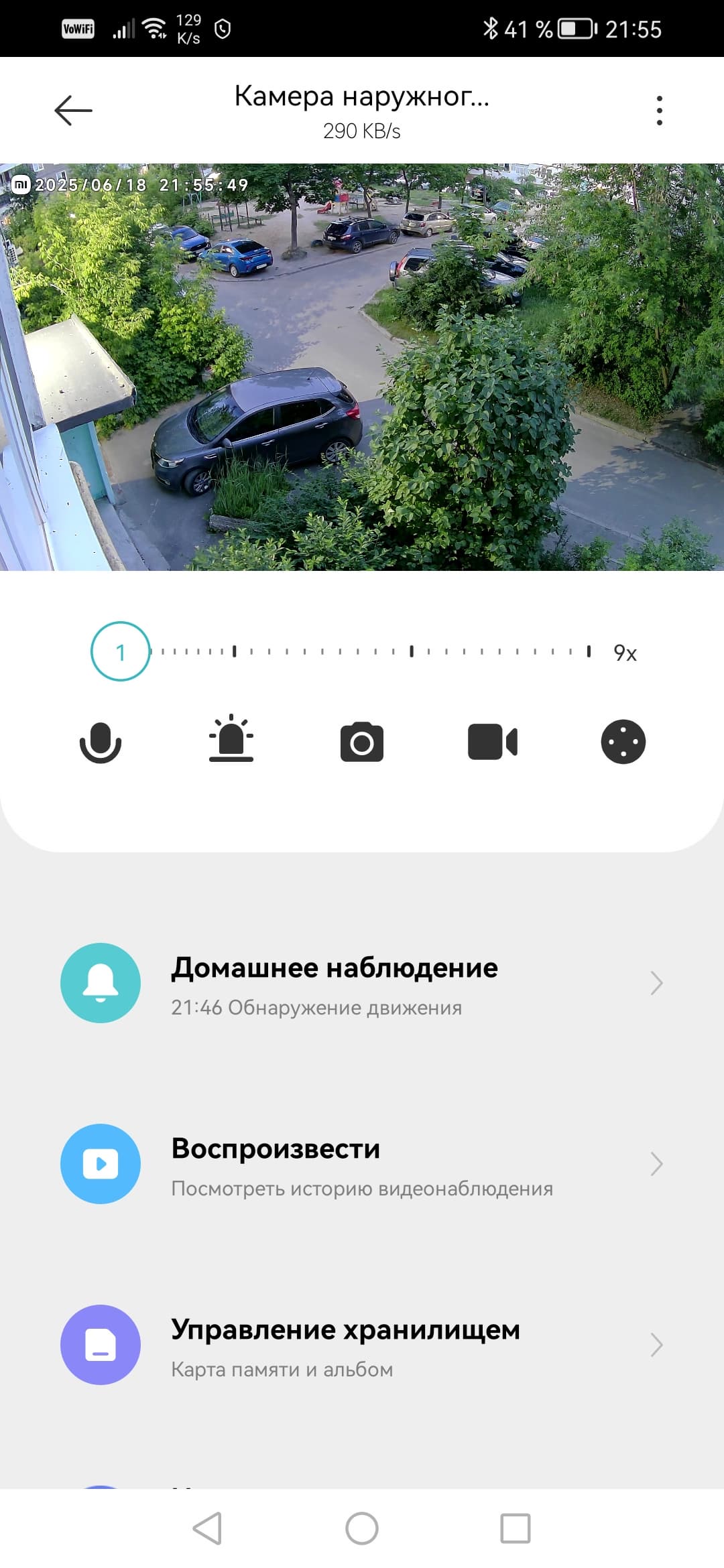Image resolution: width=724 pixels, height=1568 pixels.
Task: Start recording video from the camera
Action: [493, 742]
